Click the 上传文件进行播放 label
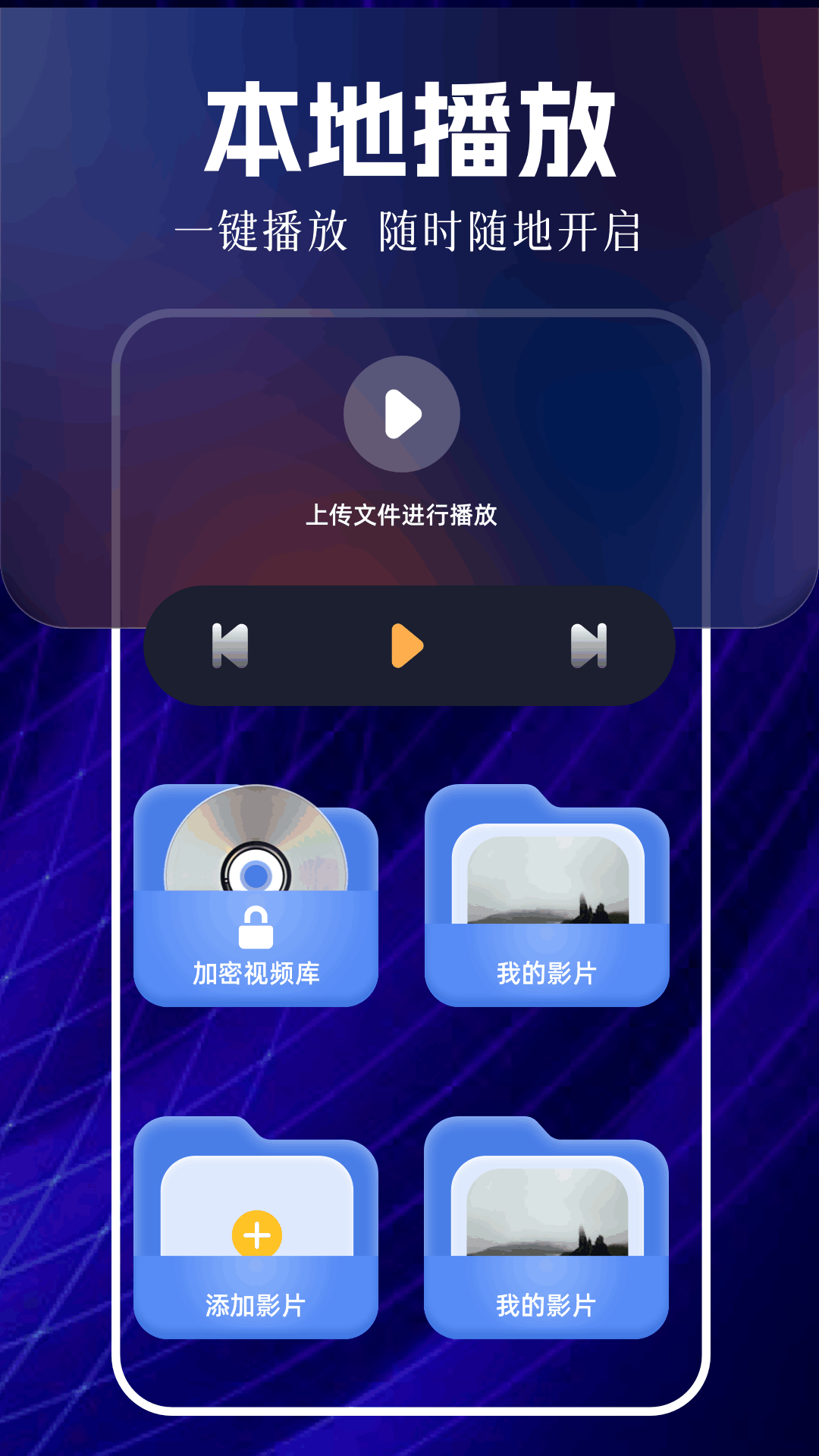This screenshot has height=1456, width=819. pyautogui.click(x=404, y=514)
